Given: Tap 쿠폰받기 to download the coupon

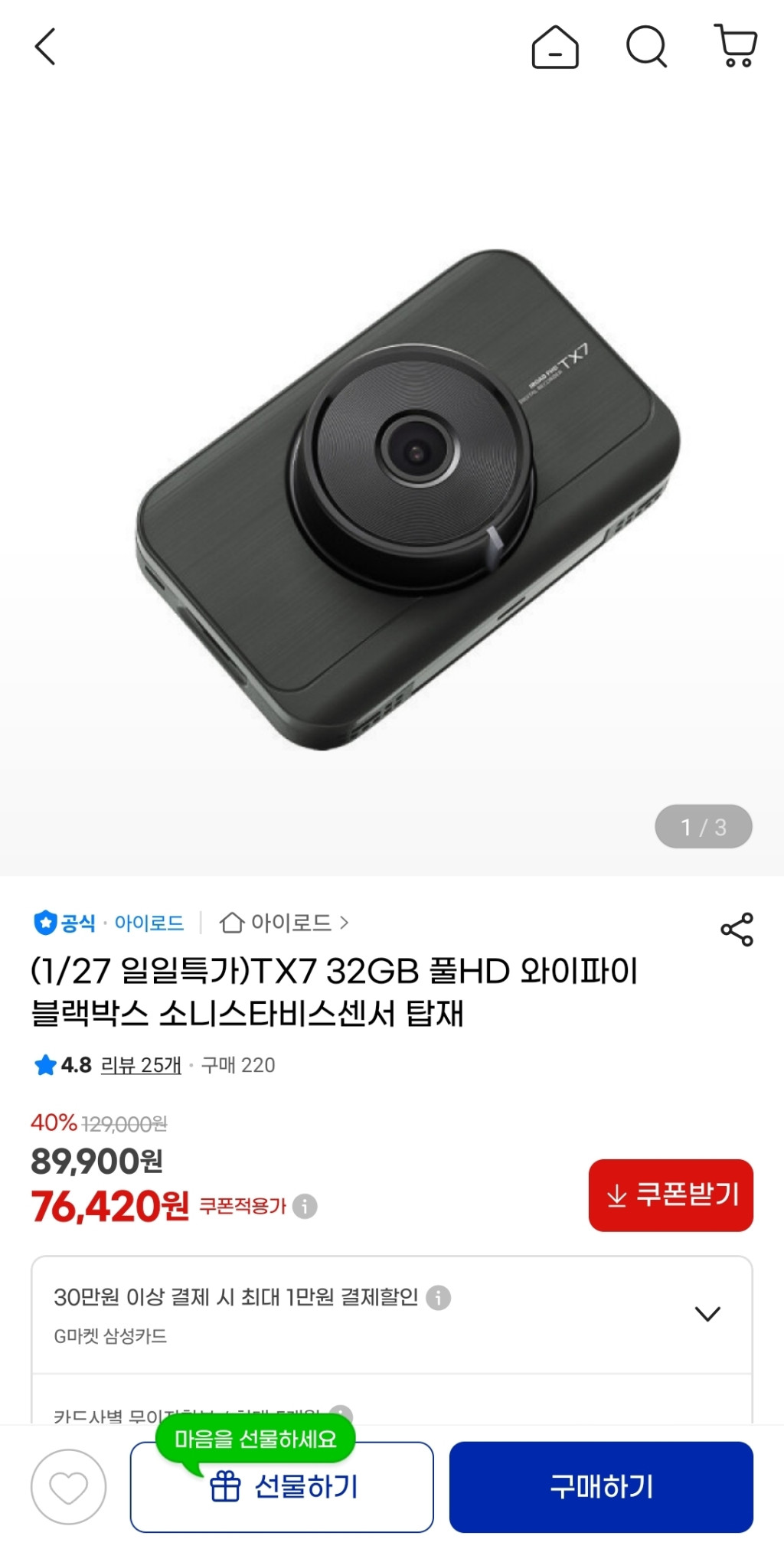Looking at the screenshot, I should [671, 1195].
